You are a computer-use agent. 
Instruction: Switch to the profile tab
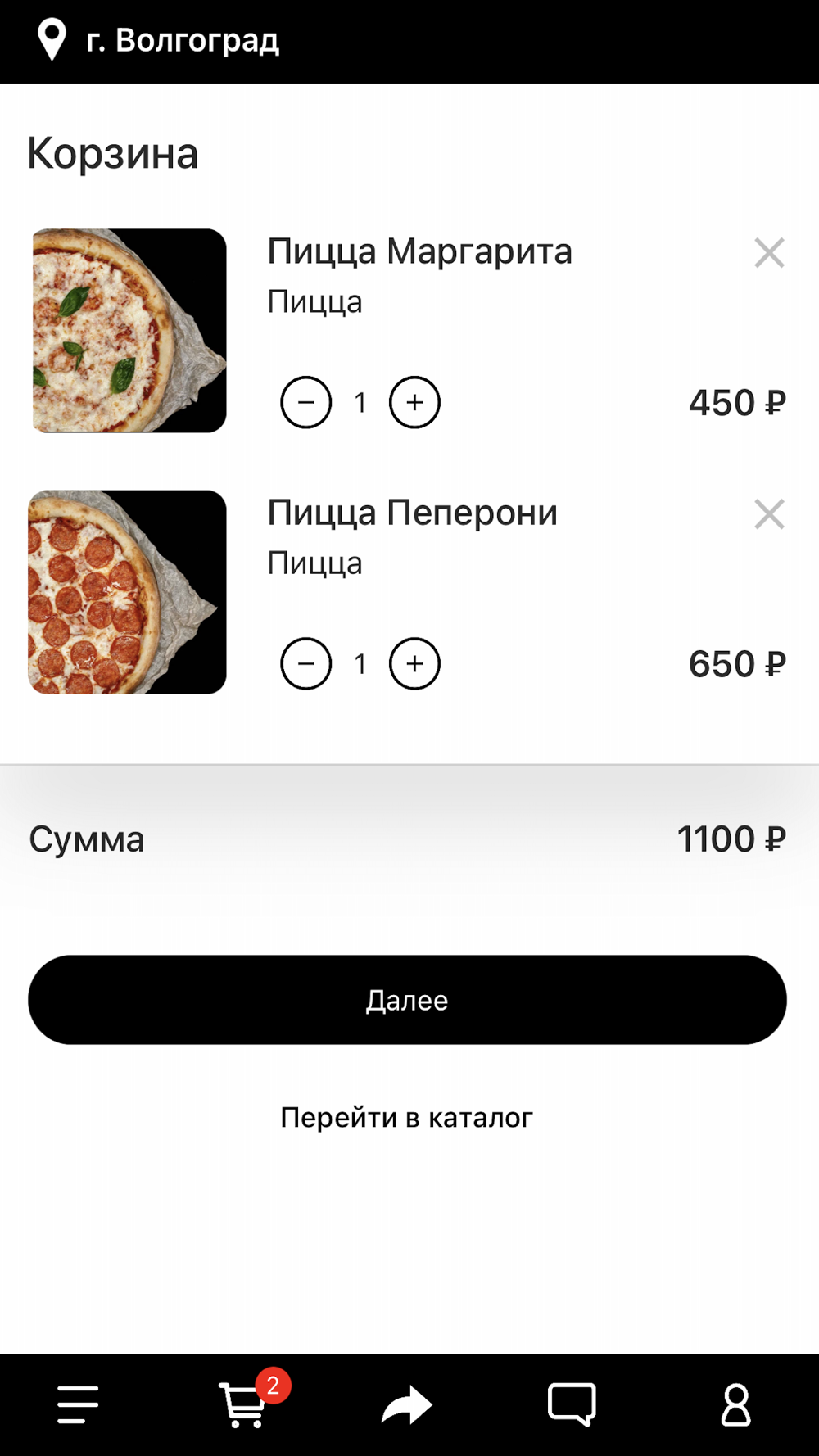735,1405
